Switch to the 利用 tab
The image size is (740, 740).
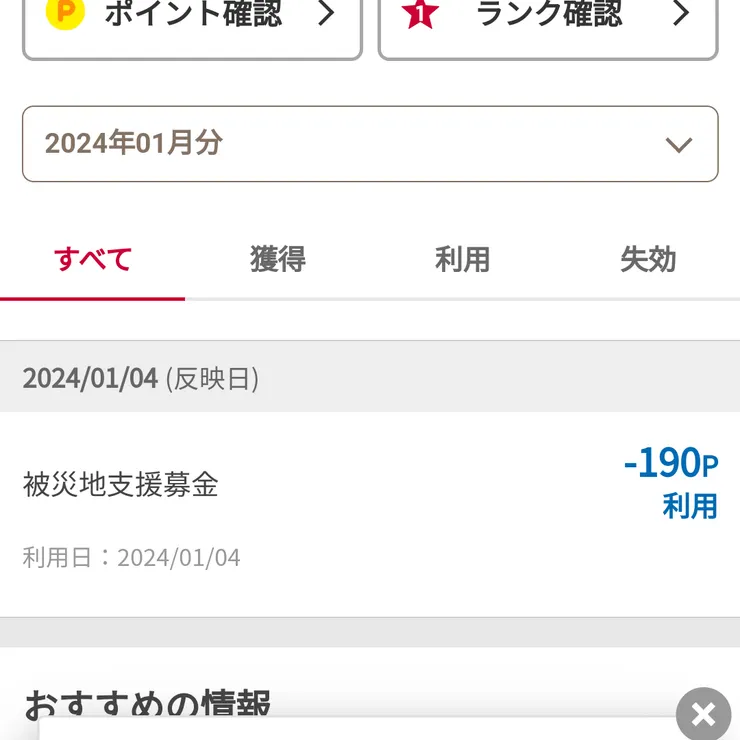(462, 260)
